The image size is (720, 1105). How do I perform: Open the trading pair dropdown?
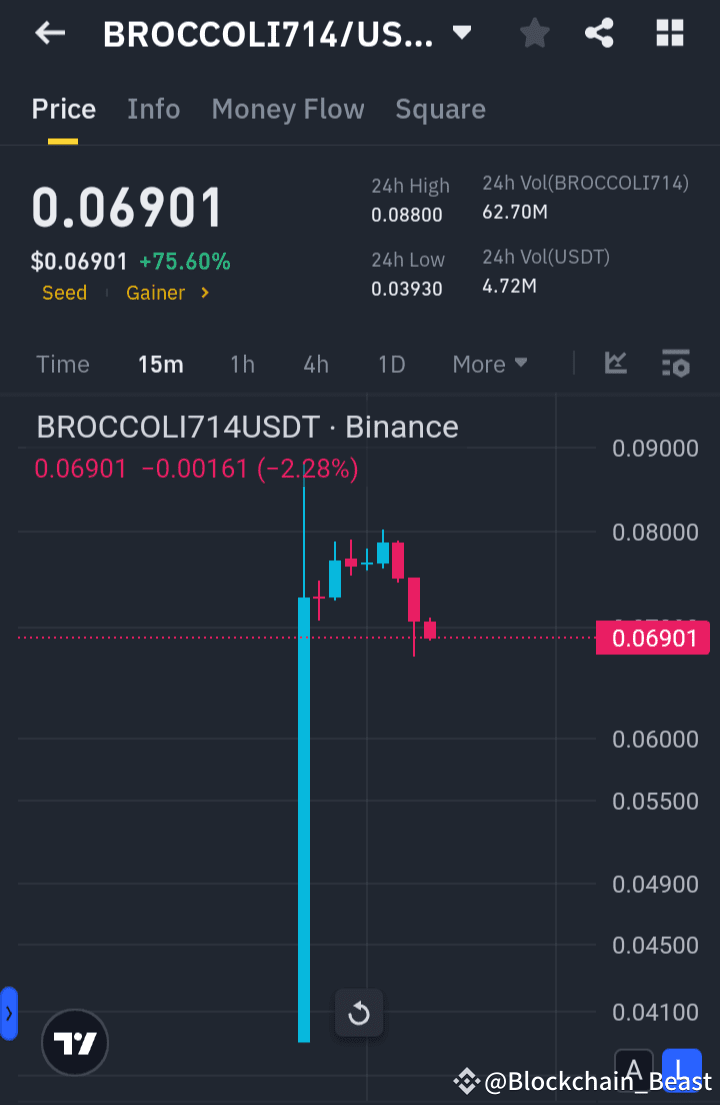tap(461, 33)
